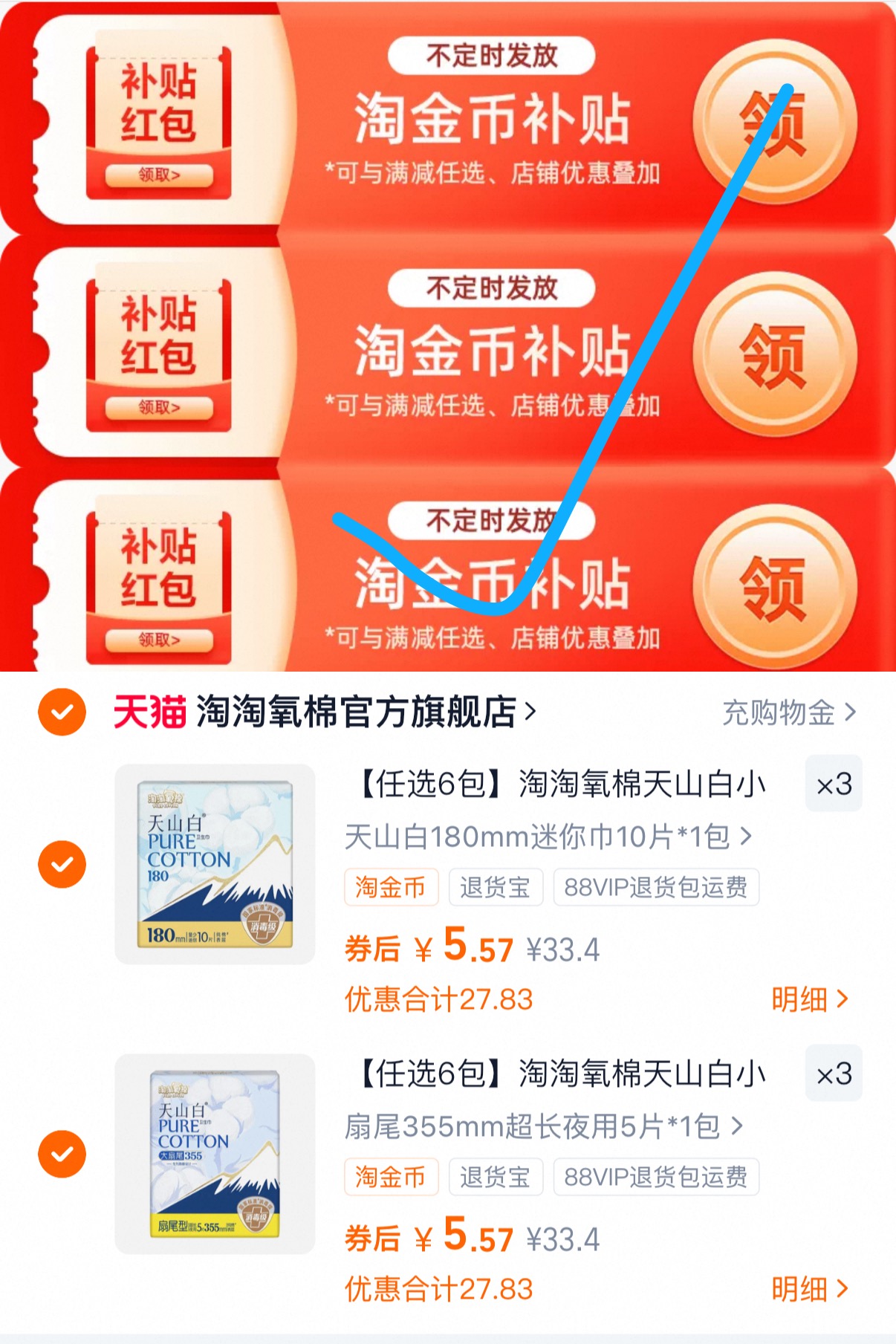896x1344 pixels.
Task: Deselect the 扇尾355mm overnight pad item
Action: (61, 1153)
